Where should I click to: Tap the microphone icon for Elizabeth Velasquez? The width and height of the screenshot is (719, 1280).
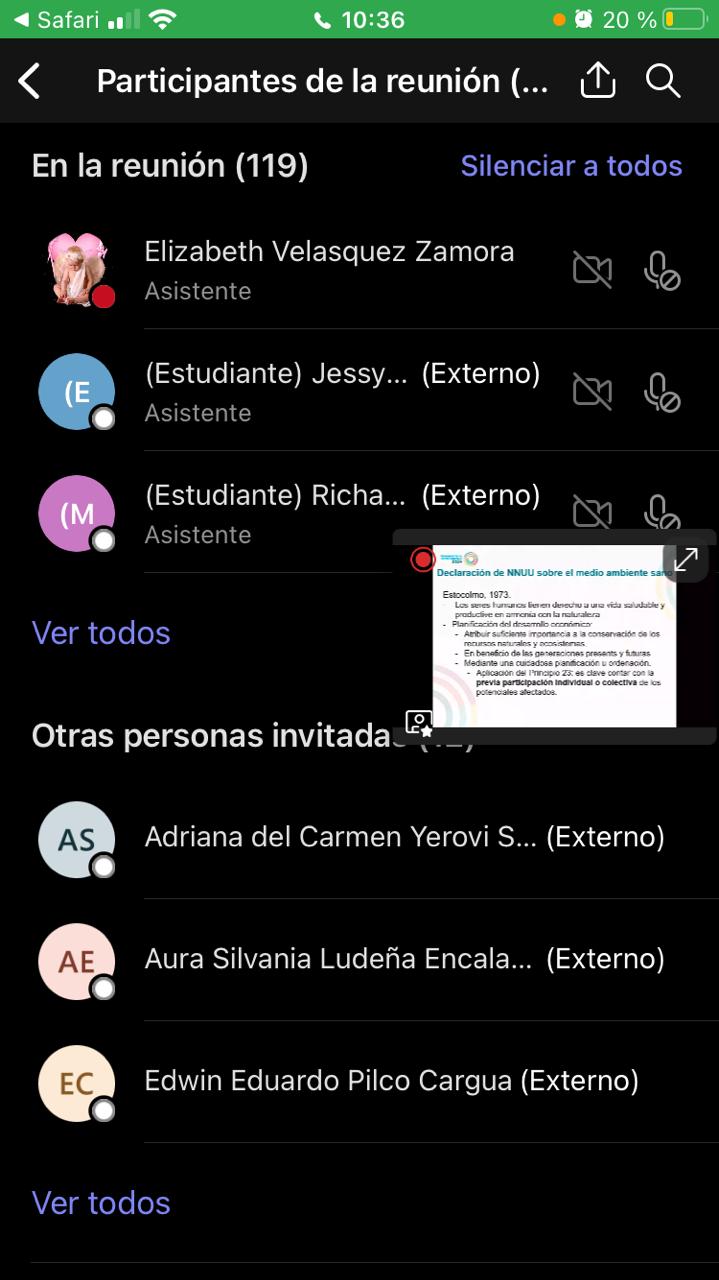(661, 269)
